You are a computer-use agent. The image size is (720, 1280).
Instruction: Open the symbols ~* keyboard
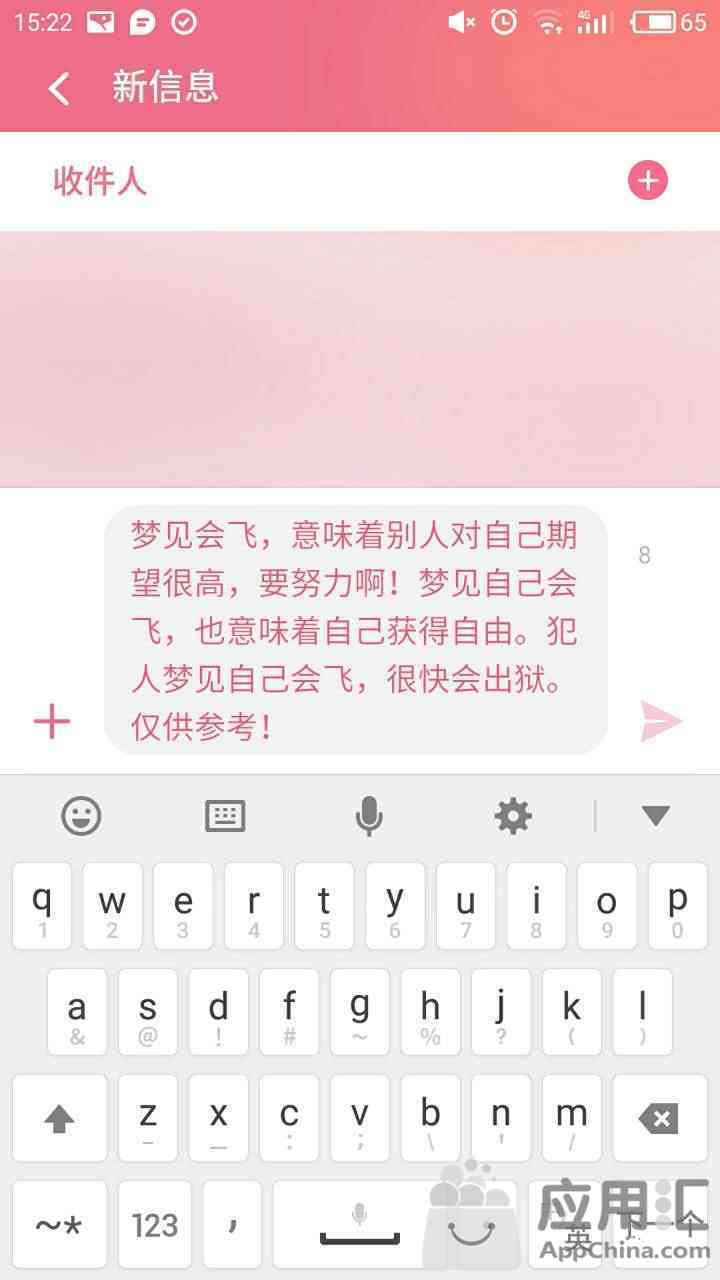(59, 1224)
